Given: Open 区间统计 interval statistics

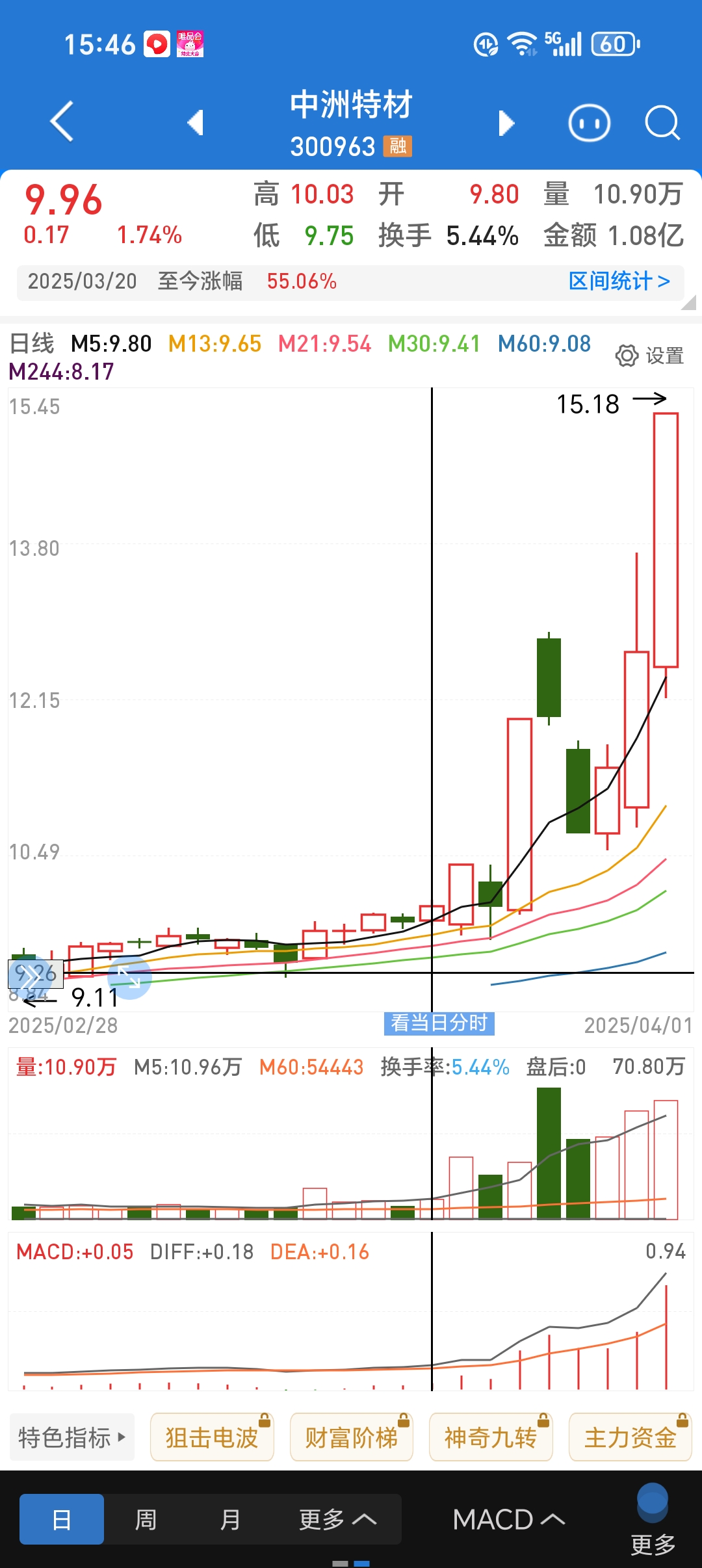Looking at the screenshot, I should tap(619, 281).
